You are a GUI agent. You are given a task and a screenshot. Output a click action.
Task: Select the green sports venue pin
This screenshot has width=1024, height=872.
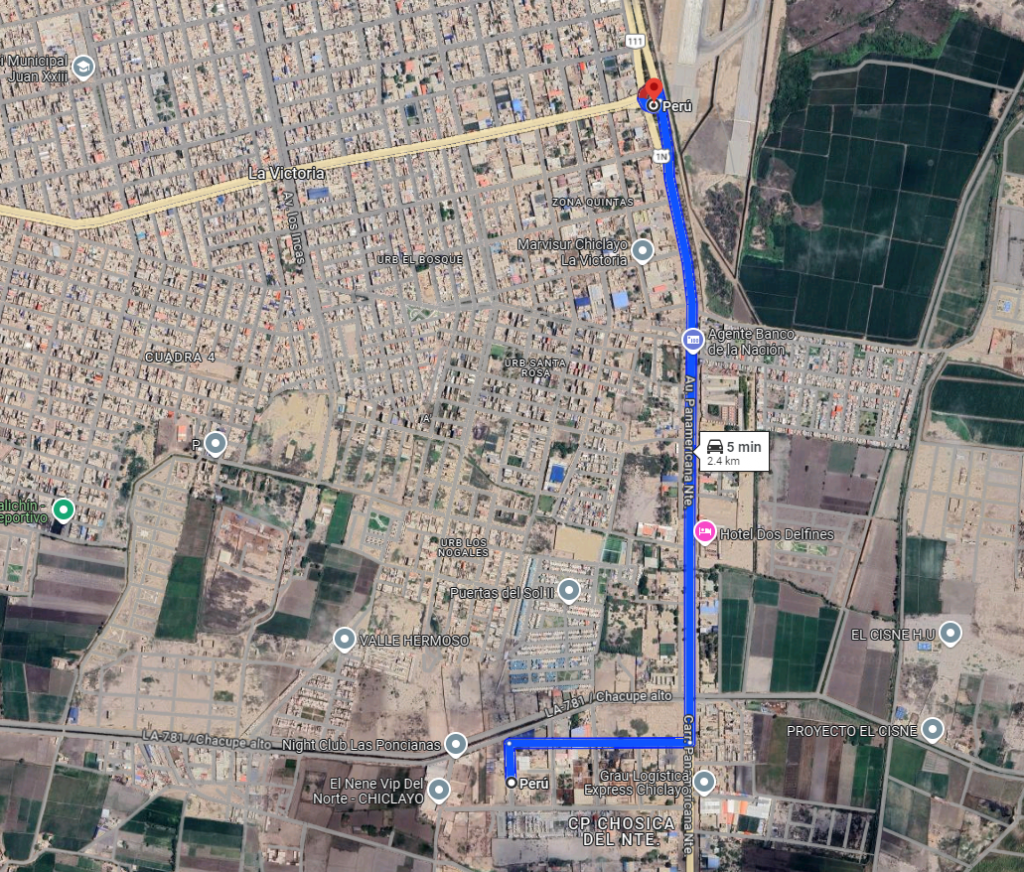tap(63, 510)
